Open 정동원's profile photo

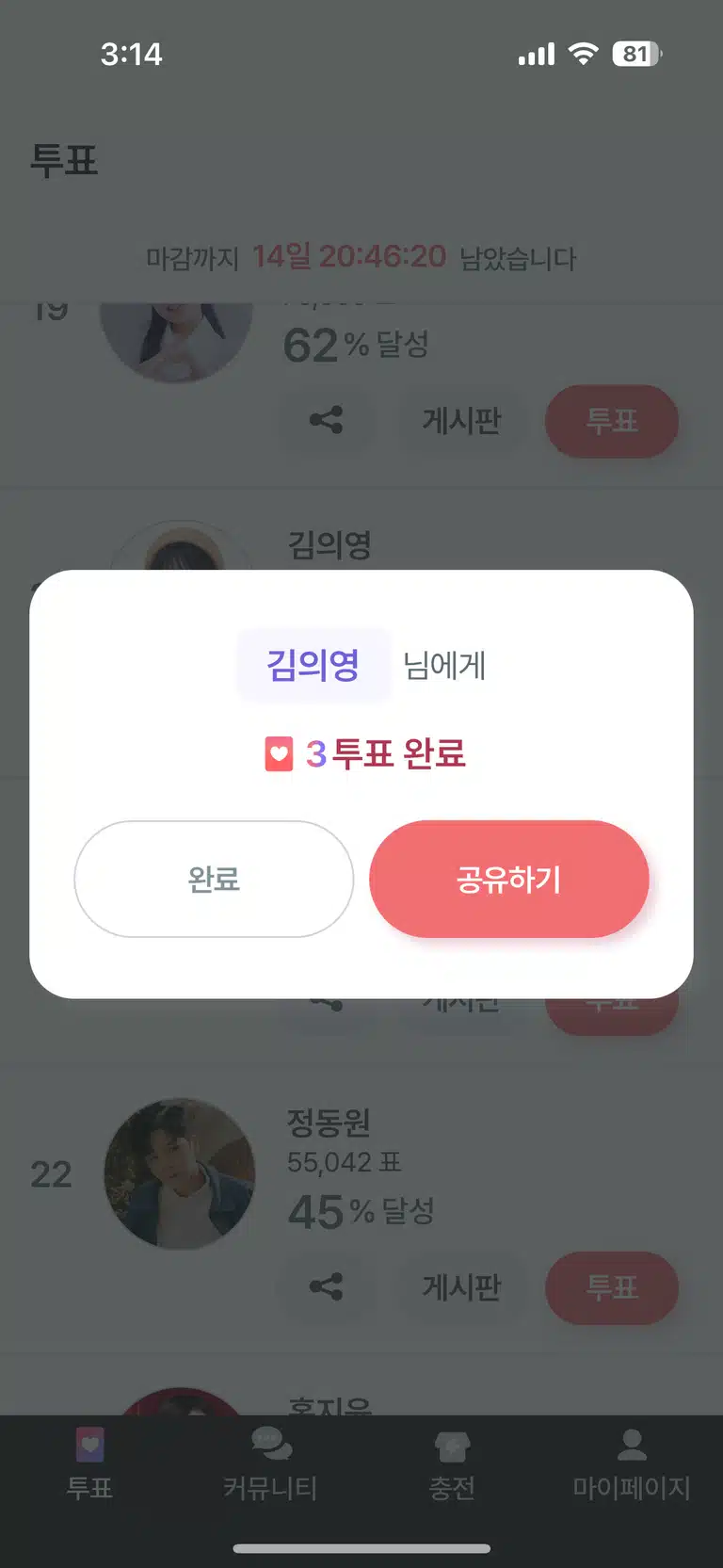point(179,1174)
